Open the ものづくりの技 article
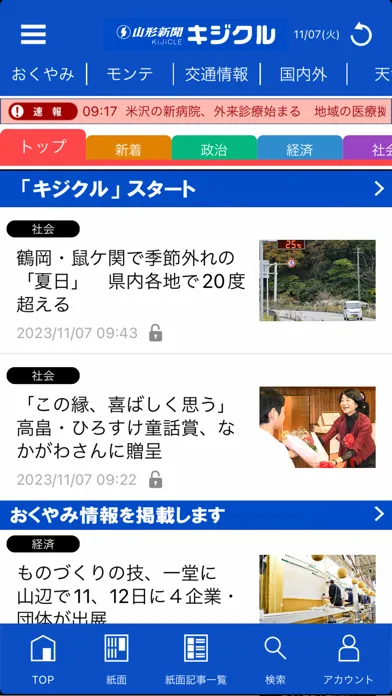This screenshot has width=392, height=696. [196, 578]
